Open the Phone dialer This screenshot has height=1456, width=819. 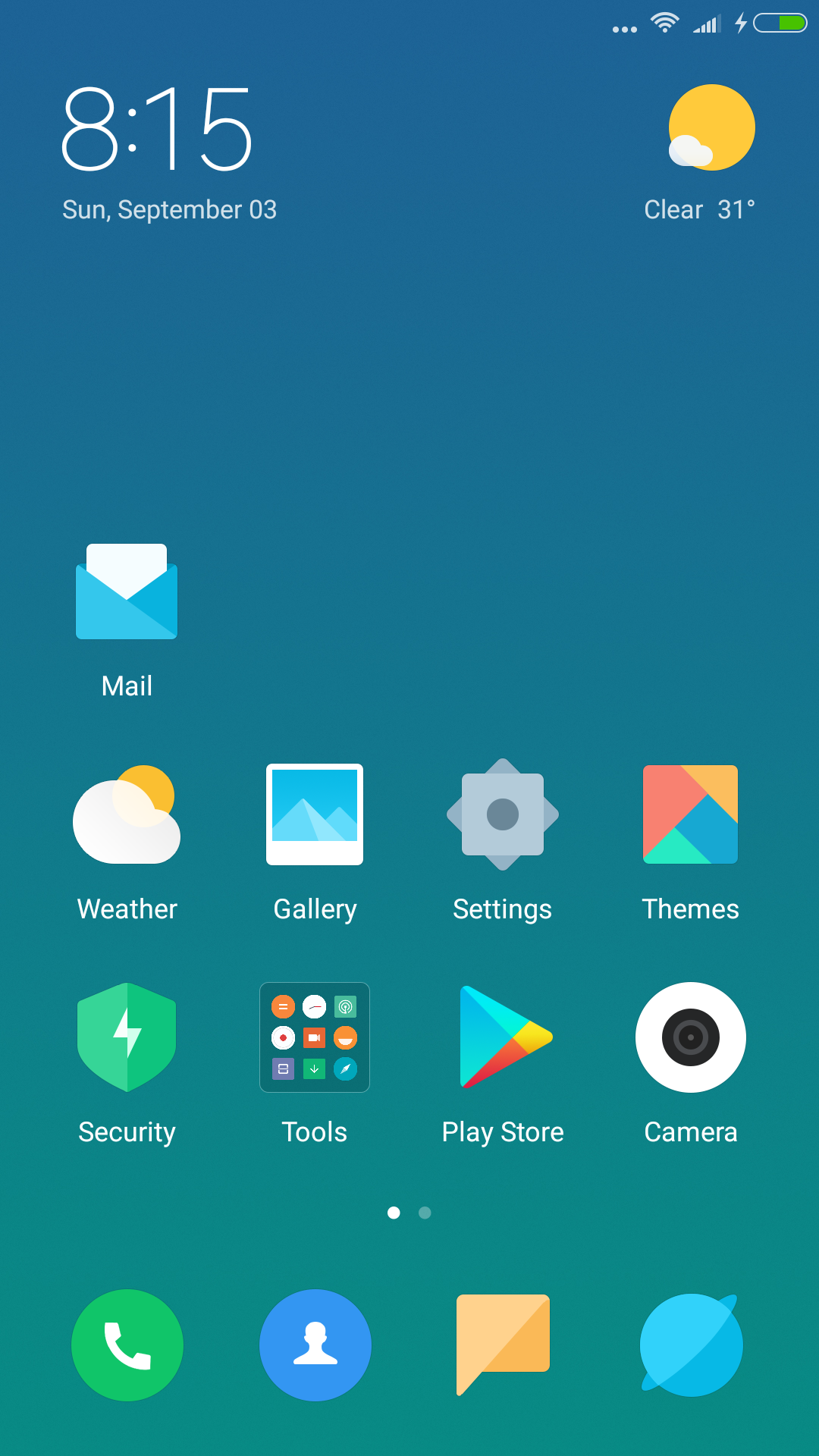click(x=127, y=1345)
